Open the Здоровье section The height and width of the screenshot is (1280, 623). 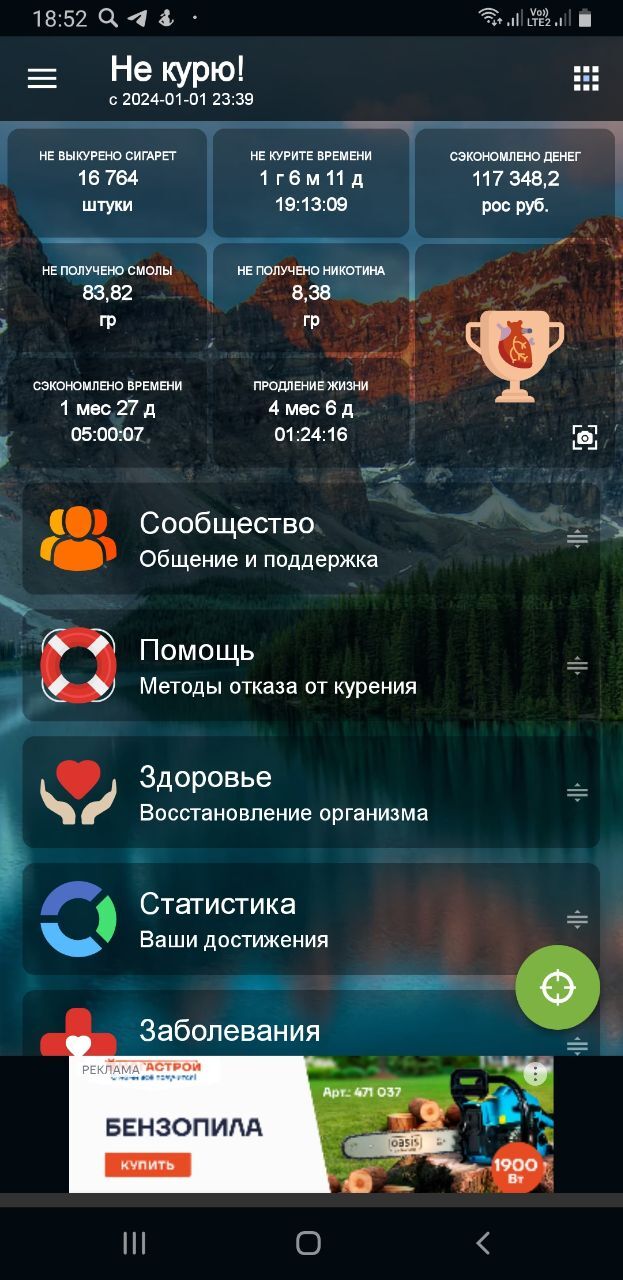click(x=311, y=793)
